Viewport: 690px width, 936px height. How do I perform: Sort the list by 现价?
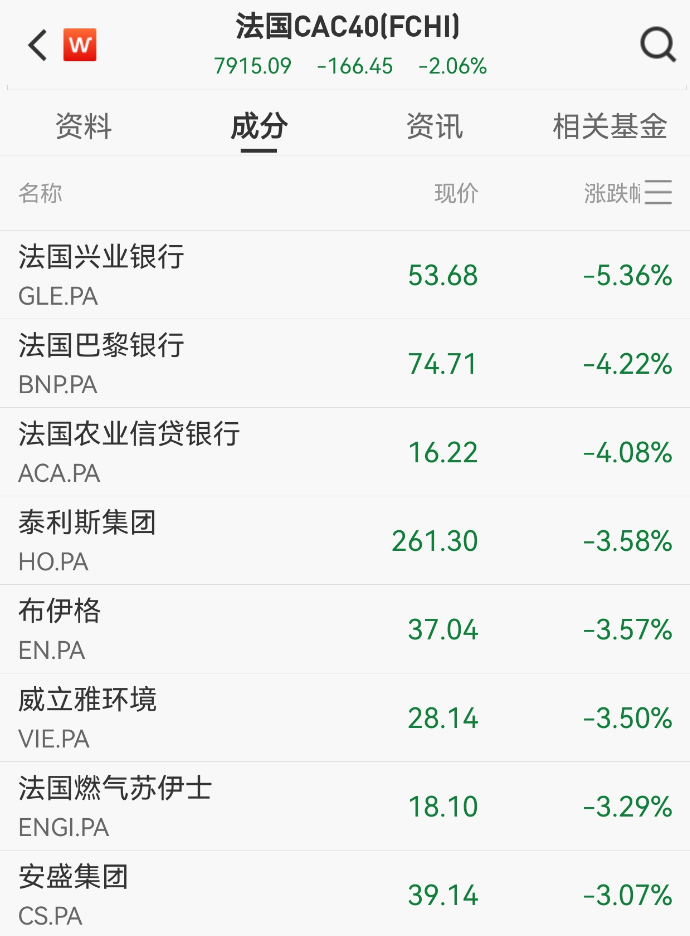point(456,193)
